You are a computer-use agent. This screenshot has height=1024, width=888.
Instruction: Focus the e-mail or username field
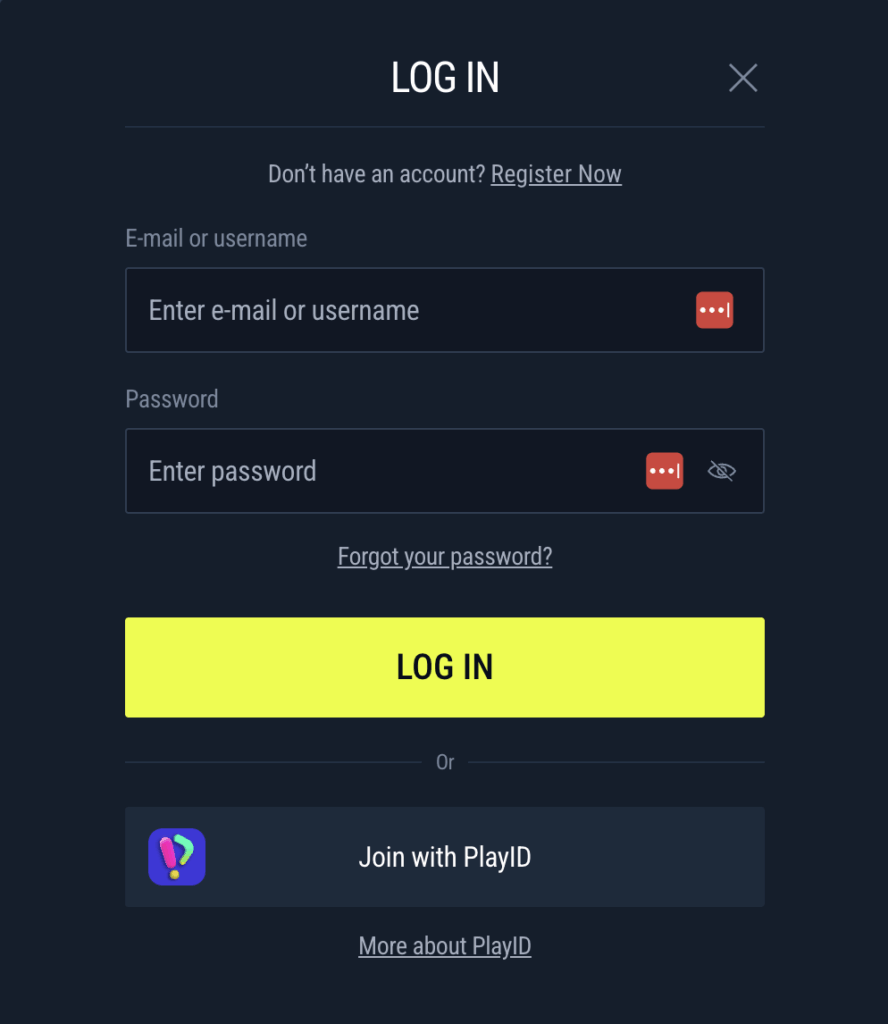point(400,310)
